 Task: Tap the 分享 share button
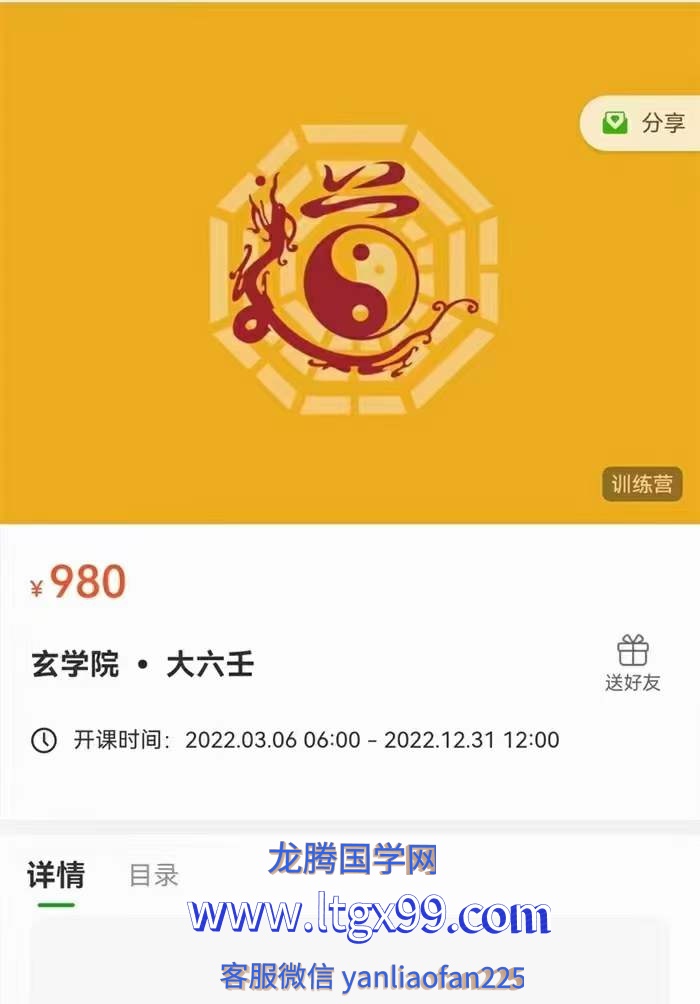coord(644,123)
